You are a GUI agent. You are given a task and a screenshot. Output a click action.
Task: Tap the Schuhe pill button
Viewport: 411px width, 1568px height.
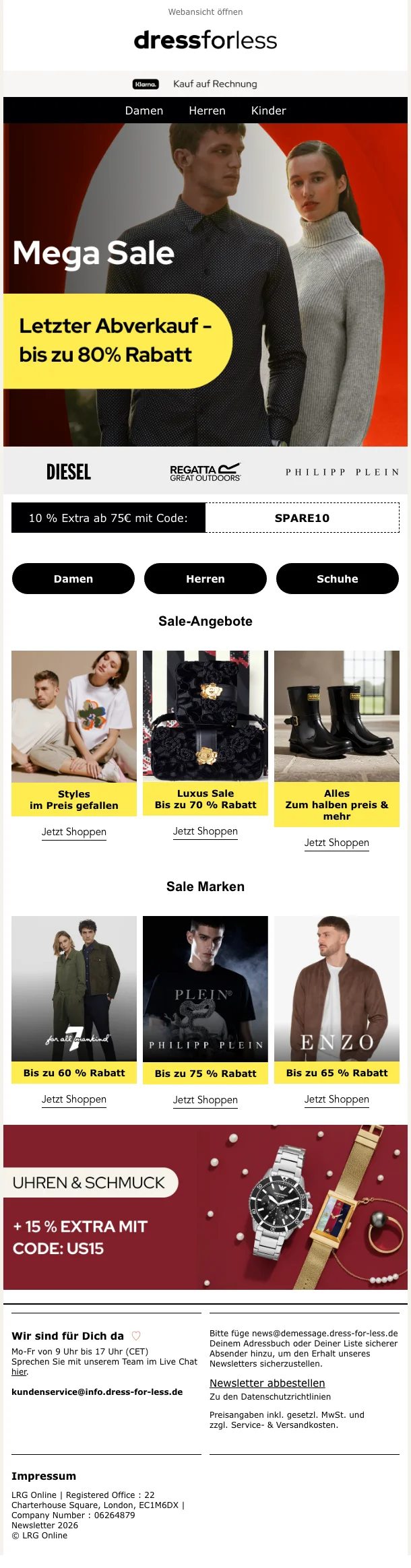point(337,579)
